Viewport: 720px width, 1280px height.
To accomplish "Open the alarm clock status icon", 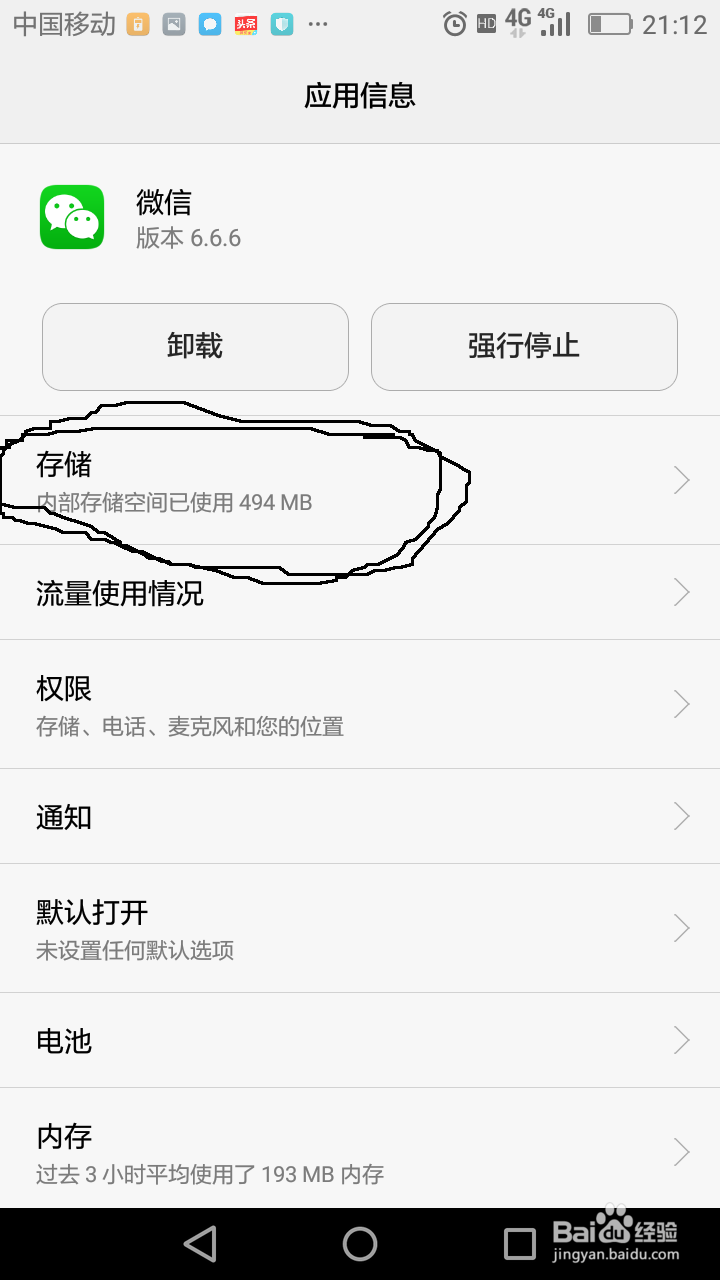I will pos(455,22).
